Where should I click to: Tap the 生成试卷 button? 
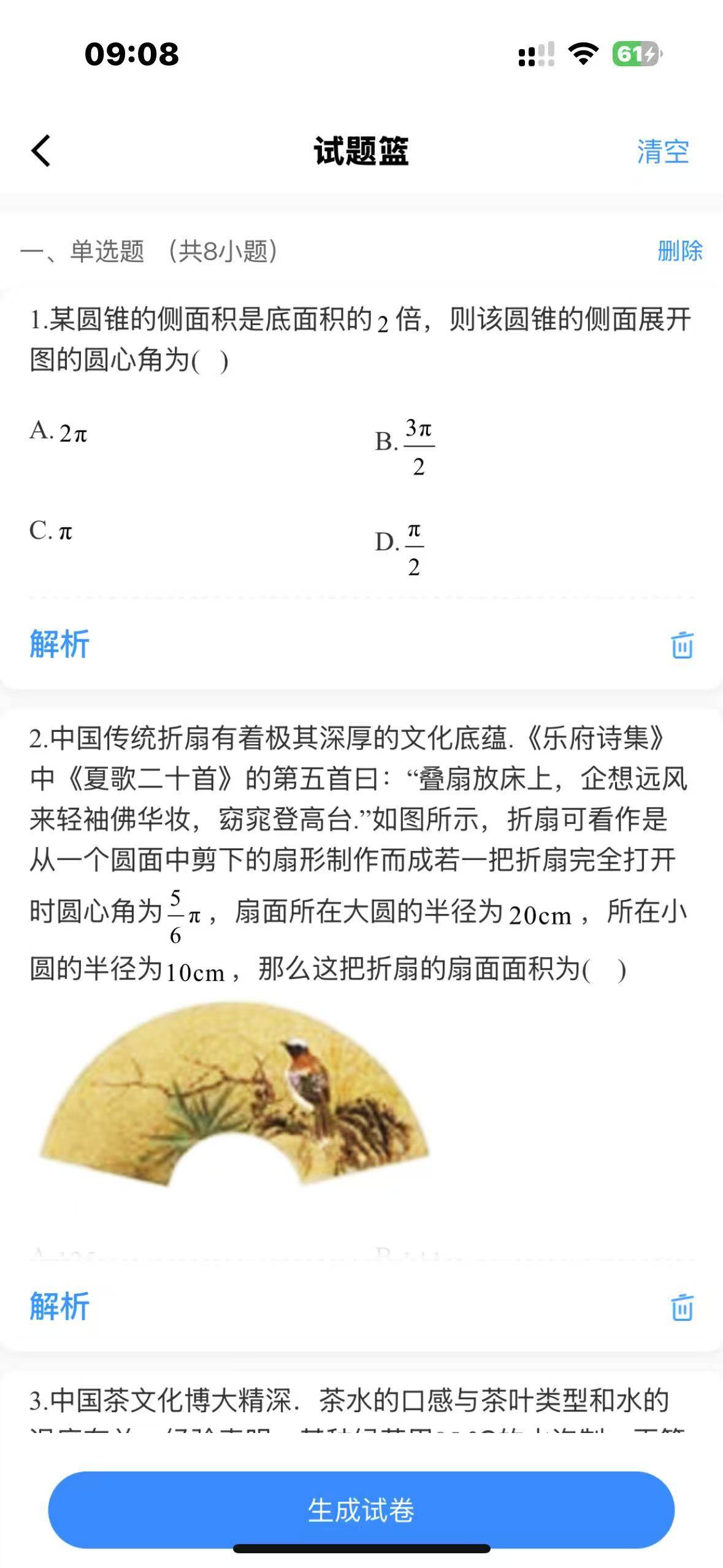click(361, 1510)
